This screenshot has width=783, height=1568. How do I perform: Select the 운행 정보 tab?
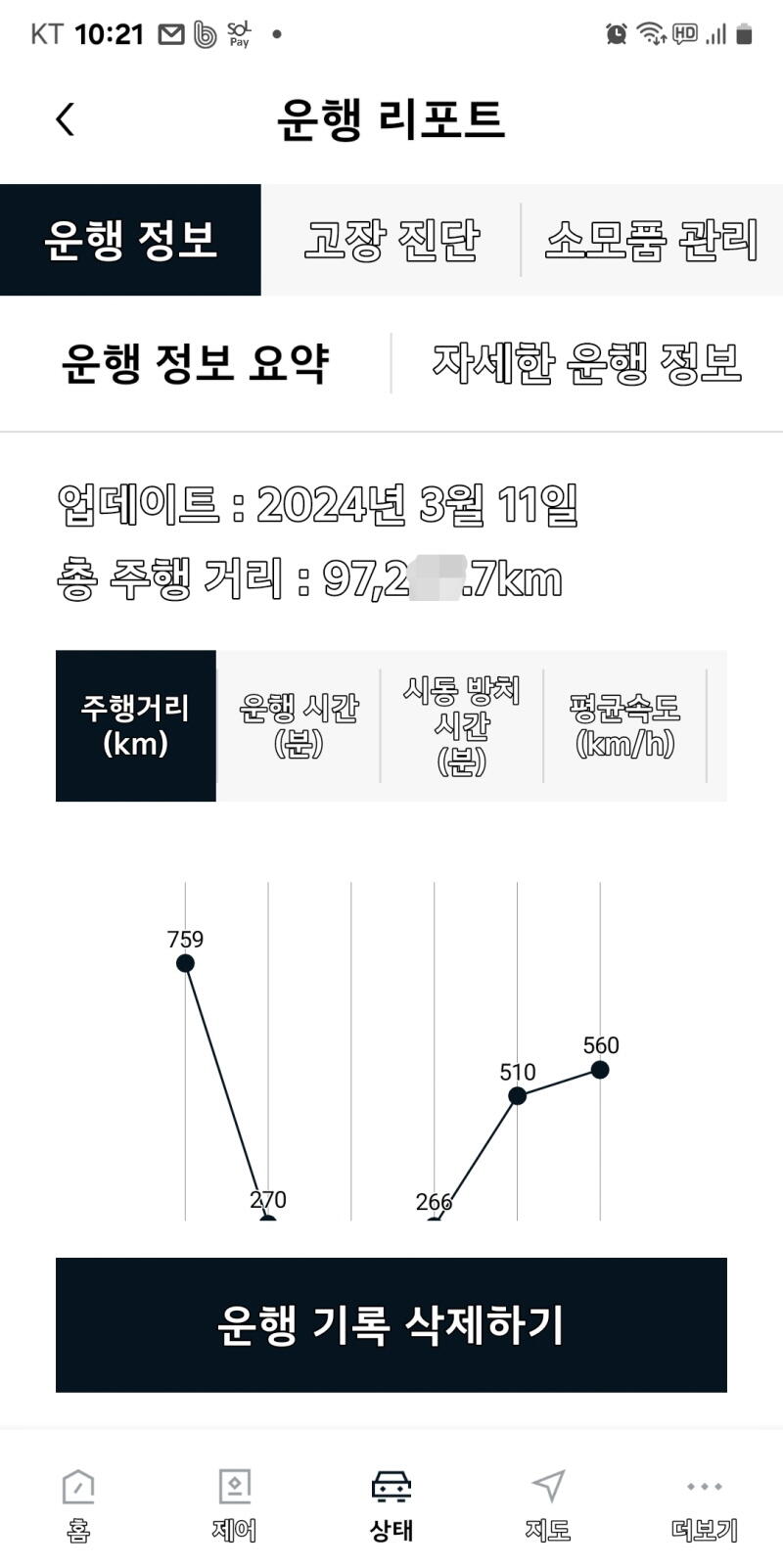pyautogui.click(x=130, y=240)
